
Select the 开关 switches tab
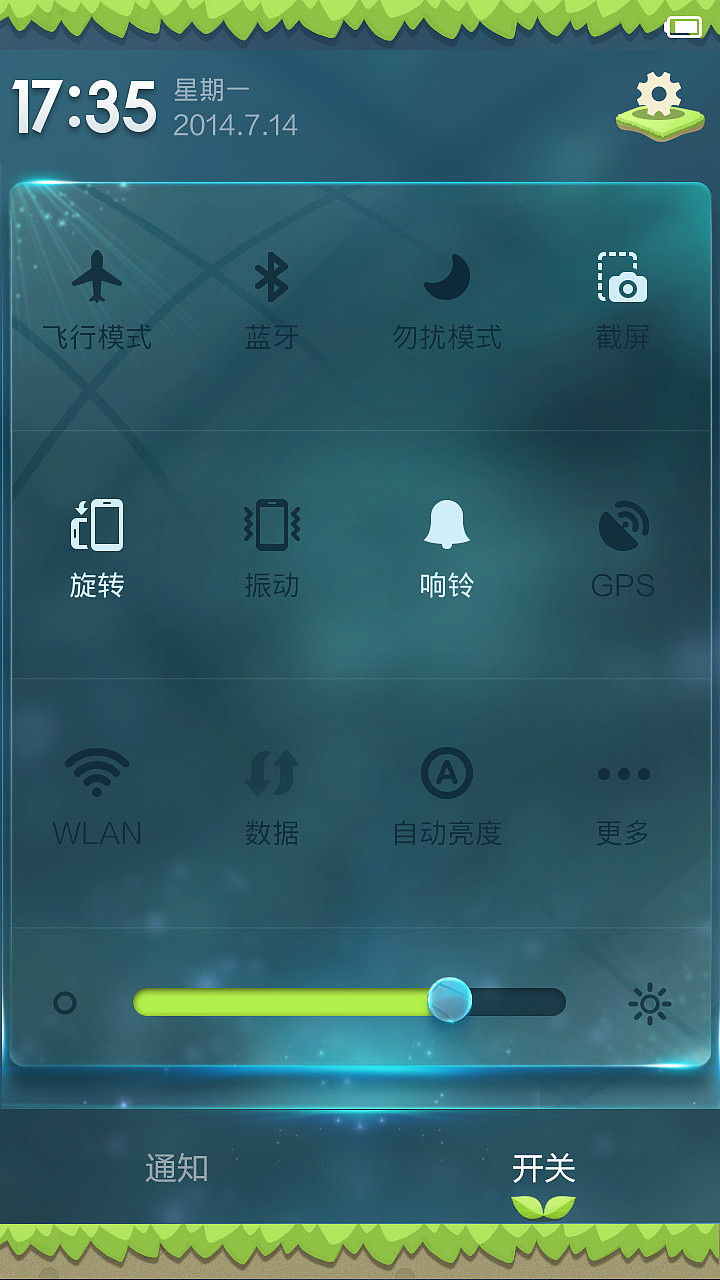click(x=543, y=1167)
